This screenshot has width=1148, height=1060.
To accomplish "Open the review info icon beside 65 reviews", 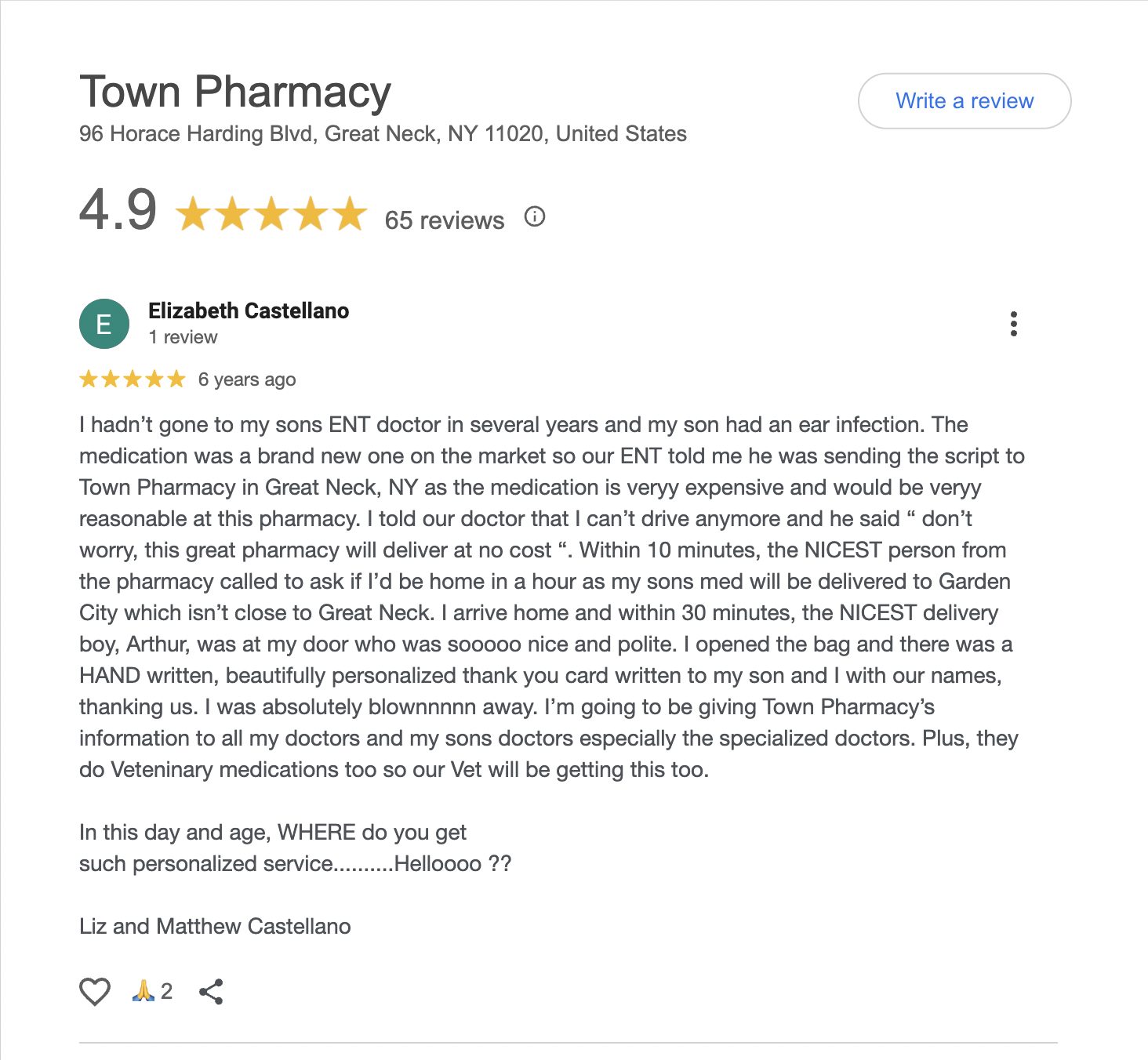I will click(534, 217).
